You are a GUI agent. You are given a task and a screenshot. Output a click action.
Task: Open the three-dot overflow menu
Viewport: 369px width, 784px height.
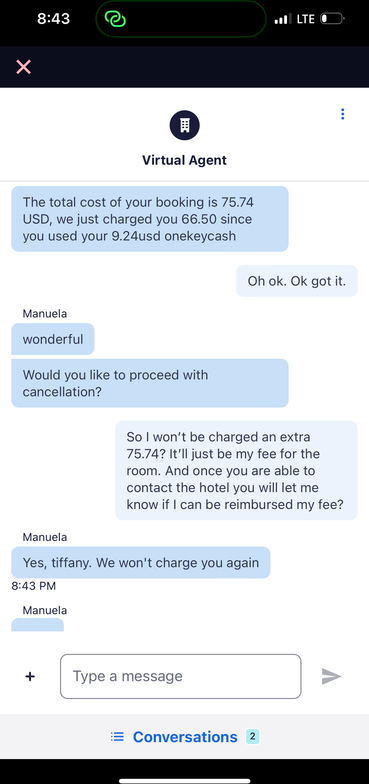(x=342, y=114)
